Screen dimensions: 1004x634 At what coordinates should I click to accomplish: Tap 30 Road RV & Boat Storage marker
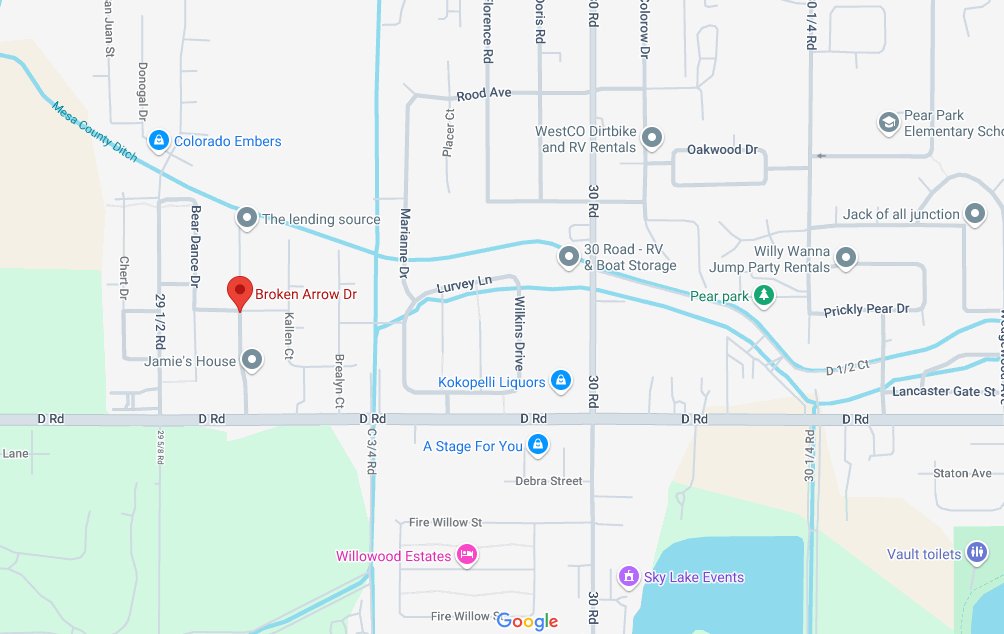tap(569, 257)
